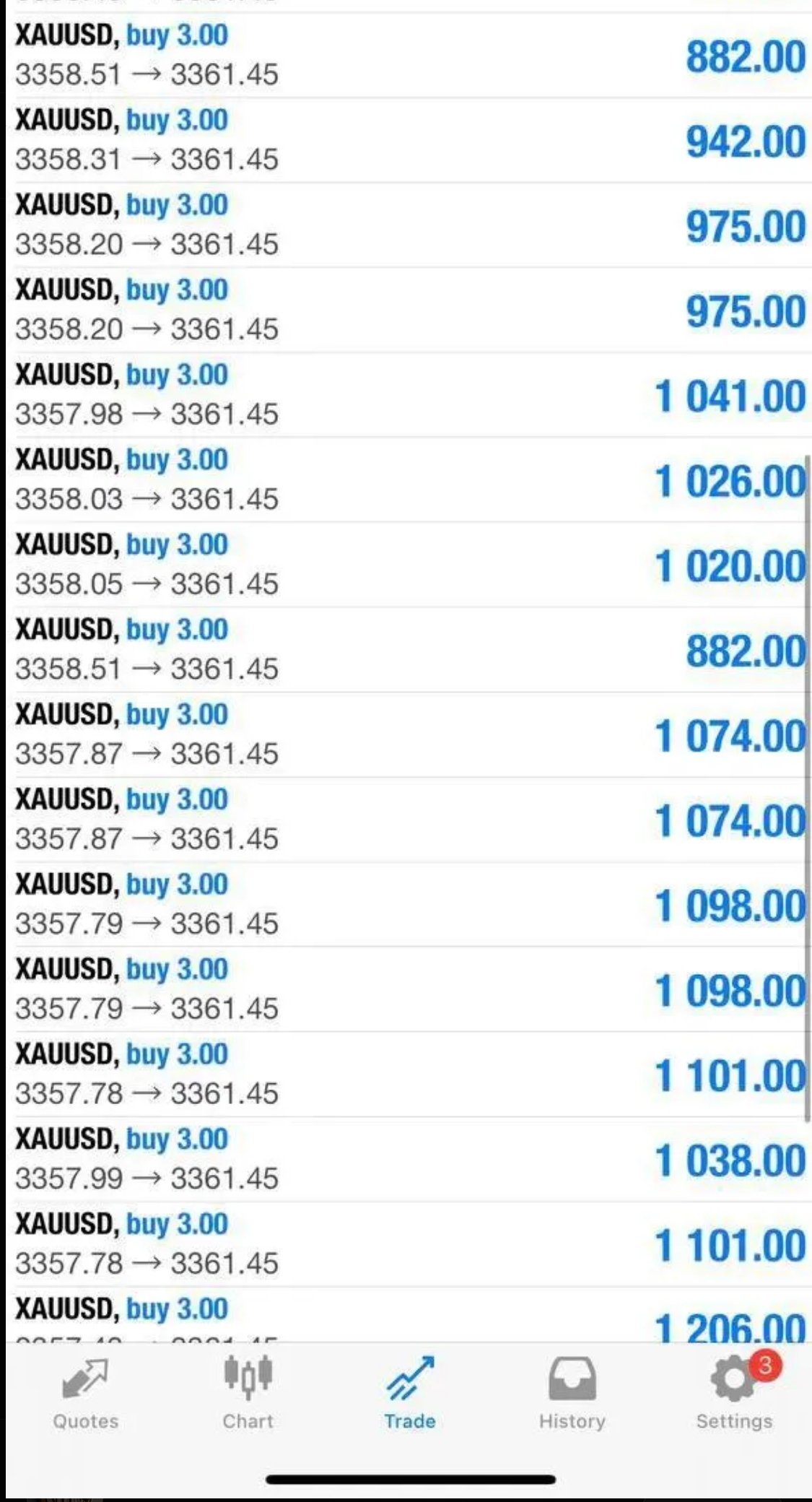Tap the XAUUSD position showing 1 026.00
The image size is (812, 1502).
coord(406,479)
